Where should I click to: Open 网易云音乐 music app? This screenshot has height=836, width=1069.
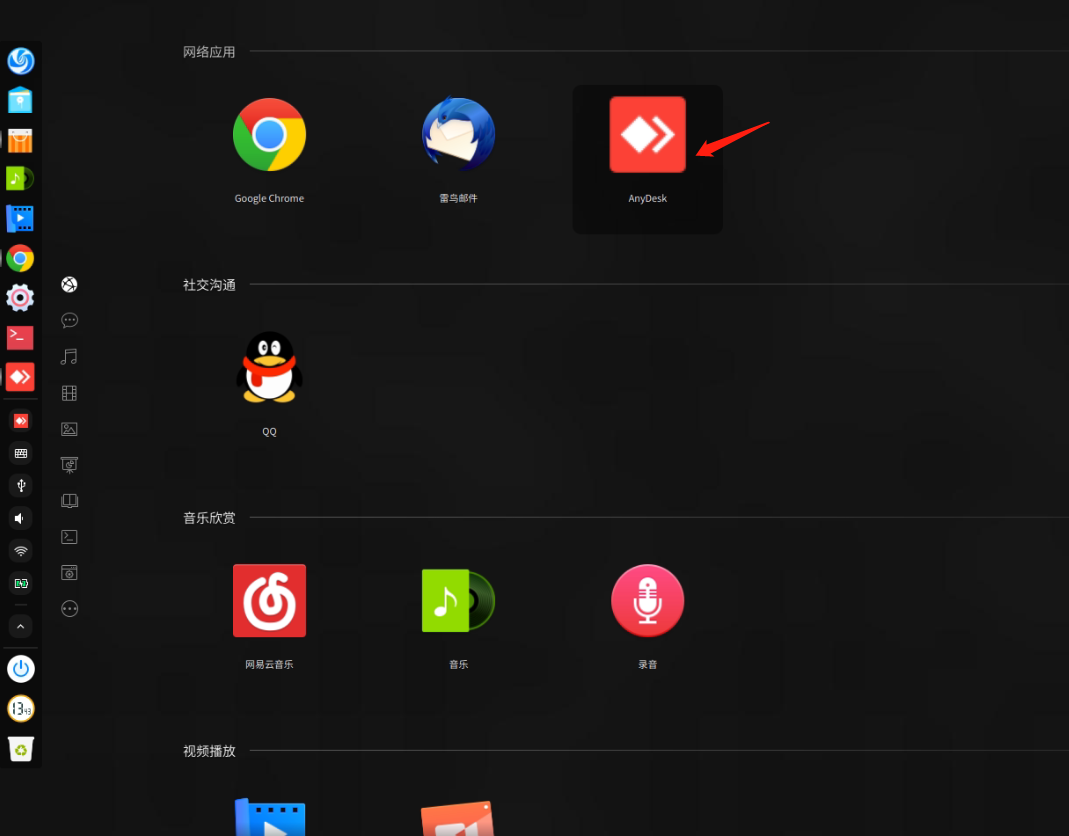pos(269,600)
